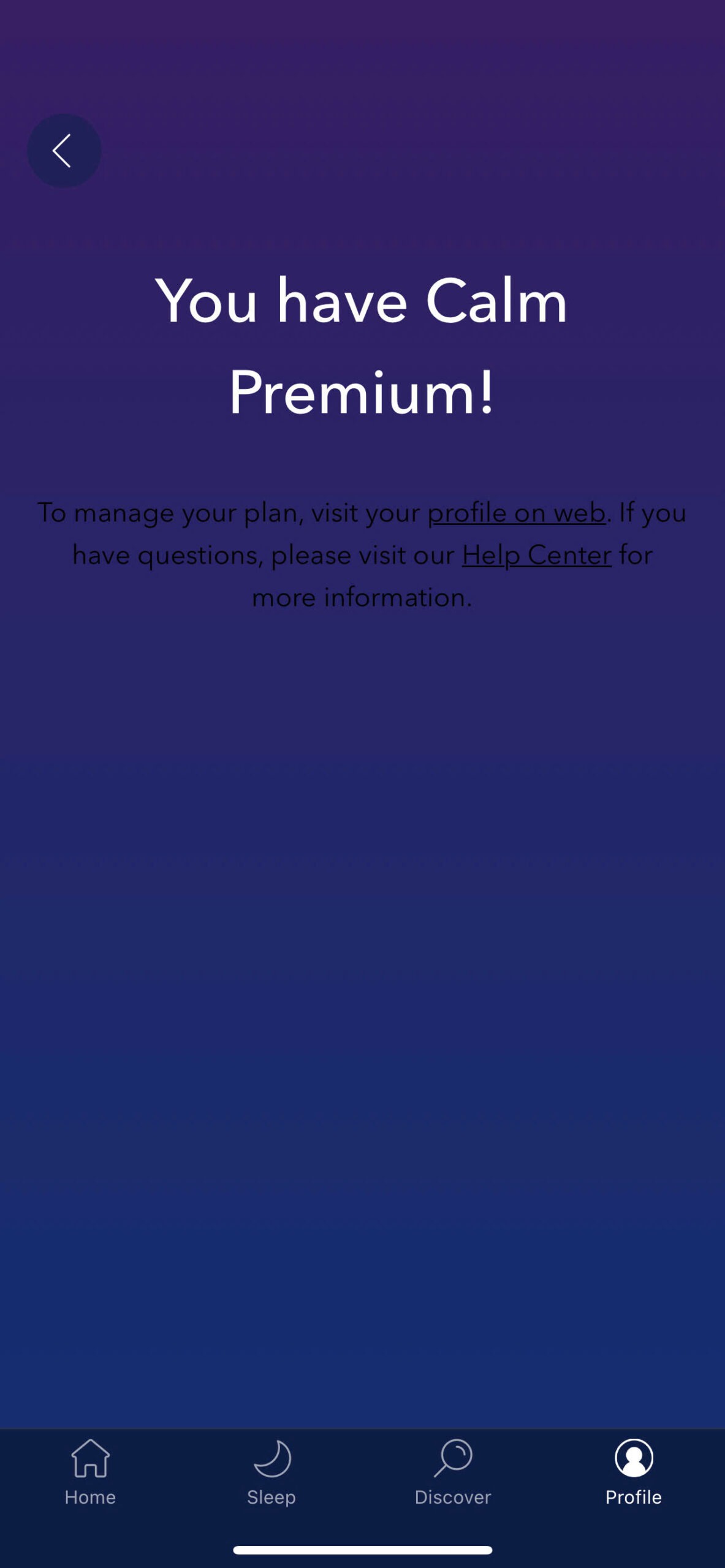725x1568 pixels.
Task: Open the Sleep tab
Action: [271, 1472]
